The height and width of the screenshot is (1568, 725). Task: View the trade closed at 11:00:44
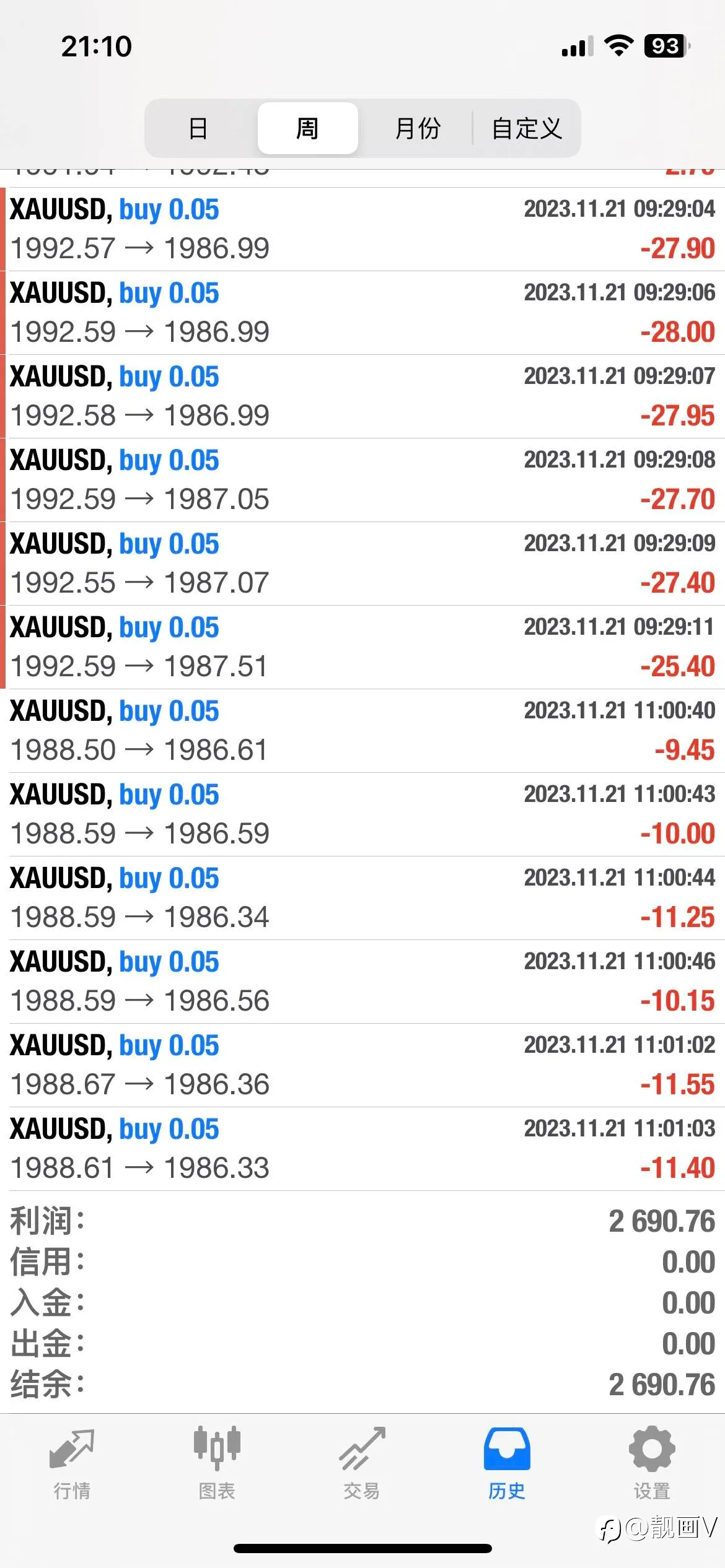(x=362, y=898)
